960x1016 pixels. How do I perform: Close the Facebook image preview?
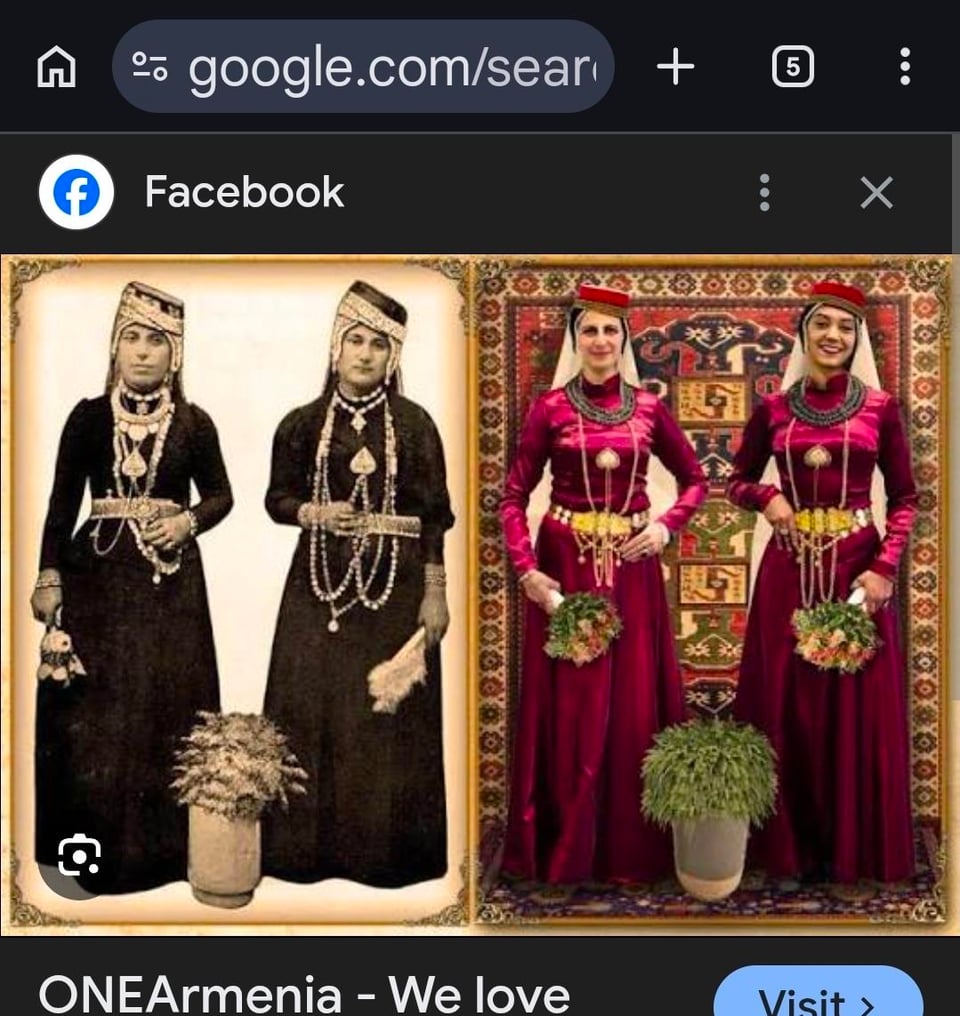click(x=876, y=192)
